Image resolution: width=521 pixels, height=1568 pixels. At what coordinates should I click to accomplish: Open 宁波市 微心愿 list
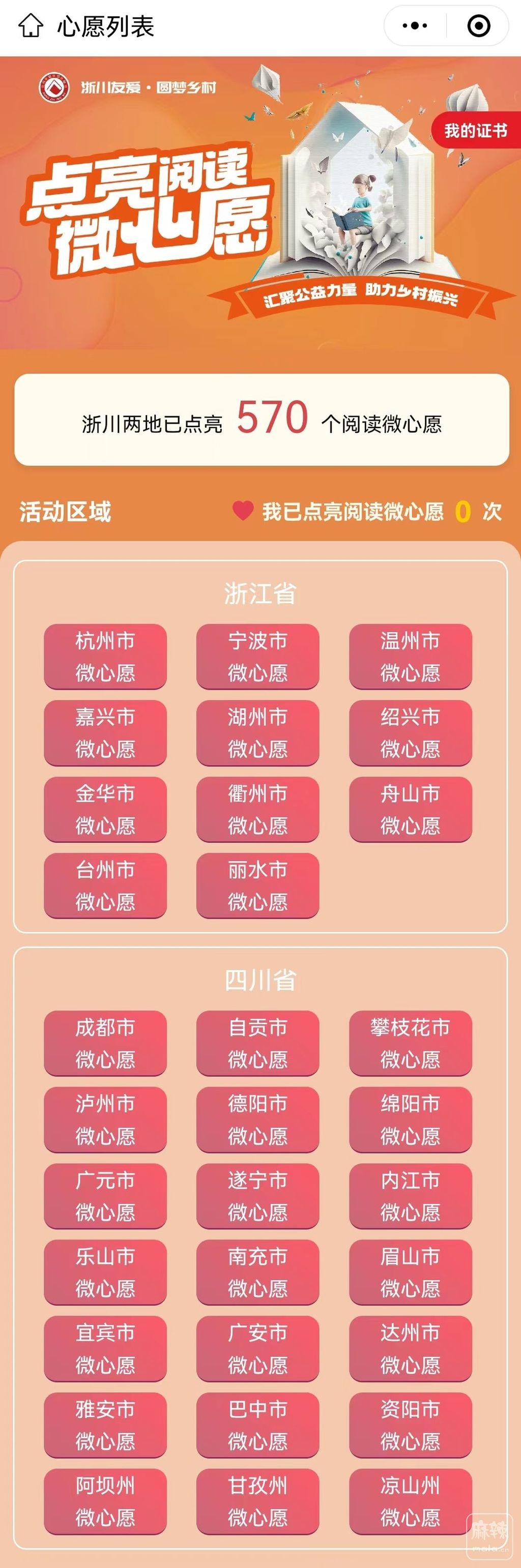(x=257, y=656)
